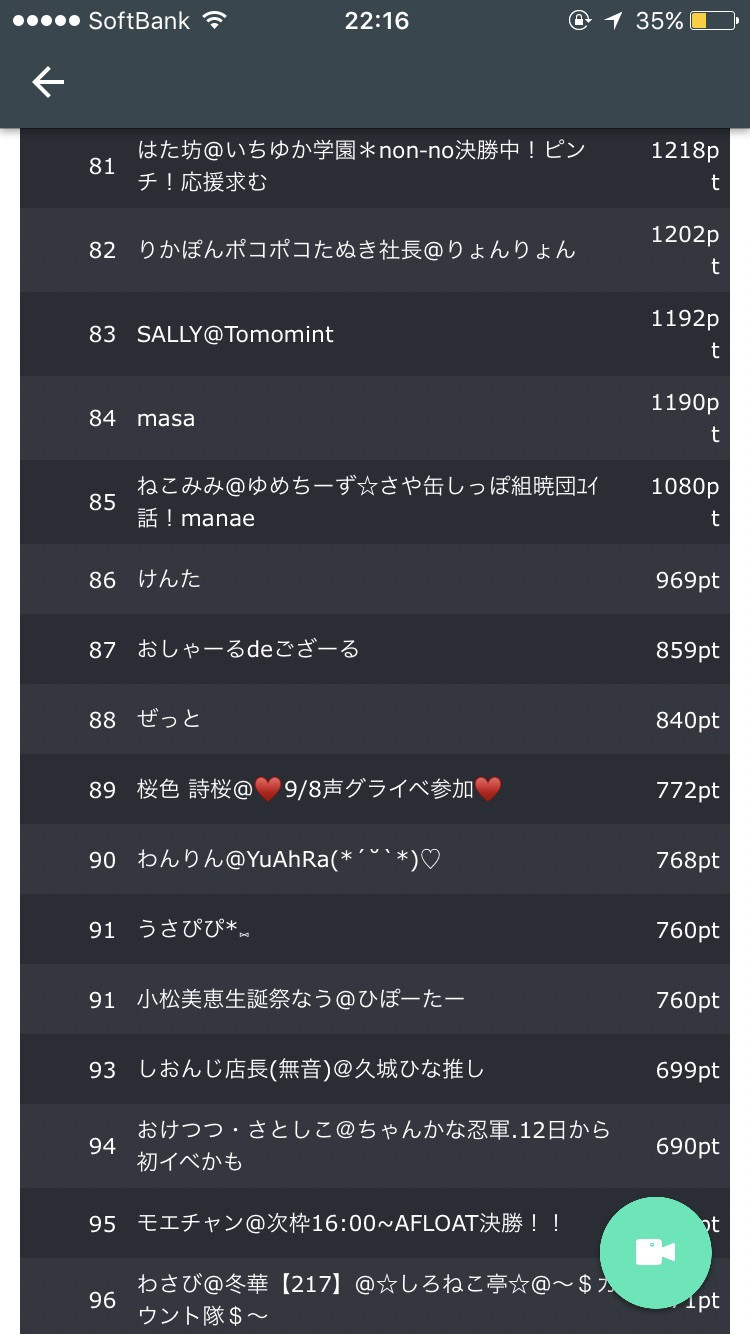Viewport: 750px width, 1334px height.
Task: Open 小松美恵生誕祭なう@ひぽーたー entry
Action: 375,999
